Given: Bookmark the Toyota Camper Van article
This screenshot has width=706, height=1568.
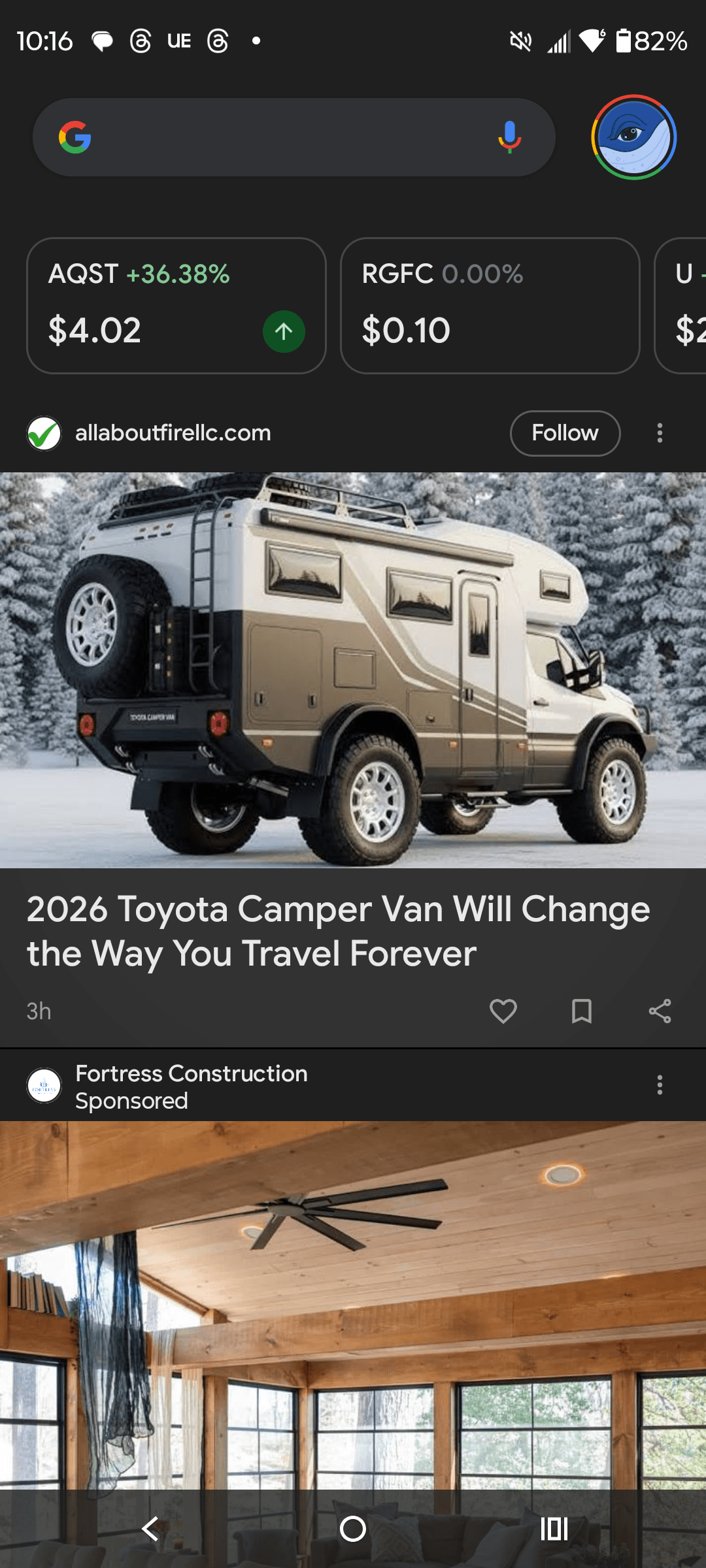Looking at the screenshot, I should point(581,1011).
